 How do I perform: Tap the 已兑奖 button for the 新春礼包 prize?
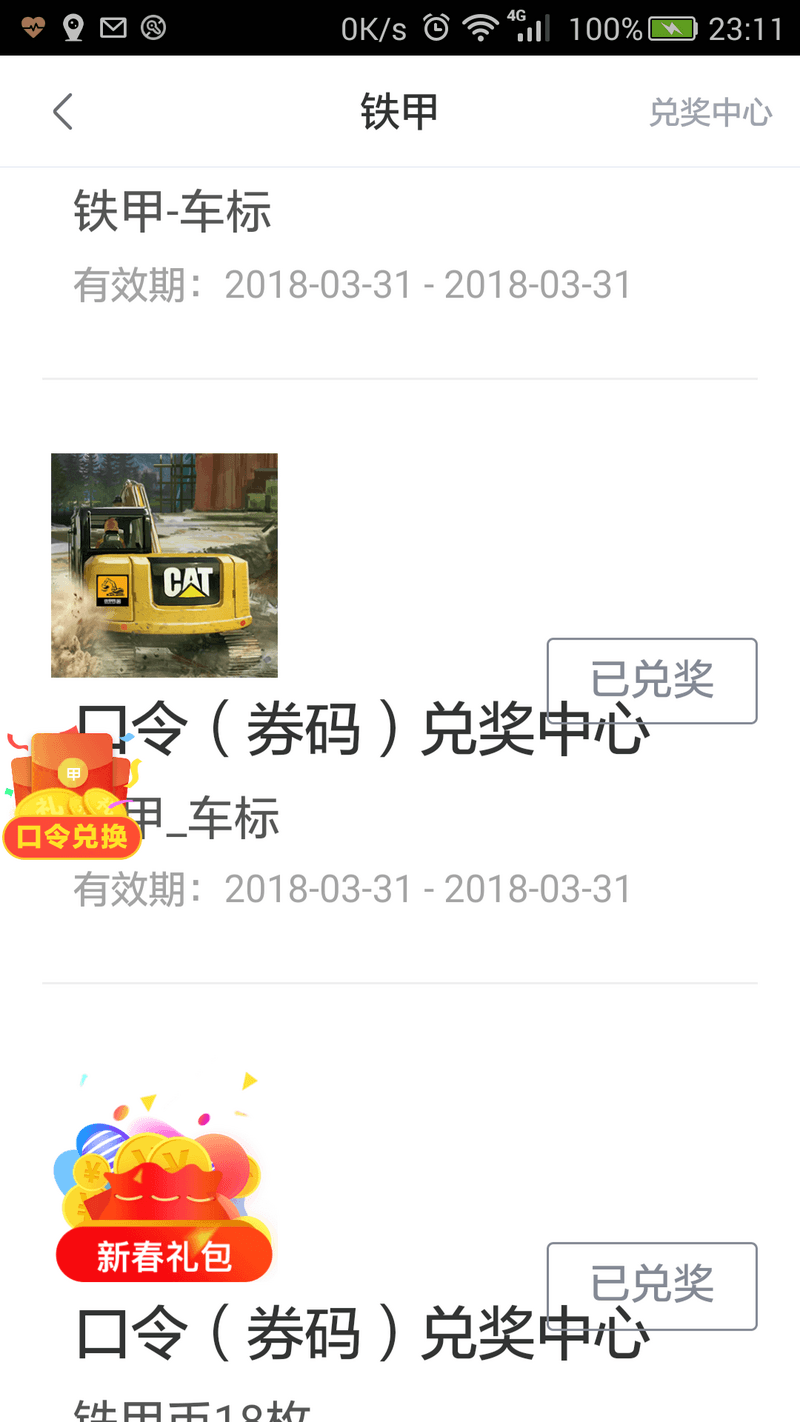click(652, 1285)
